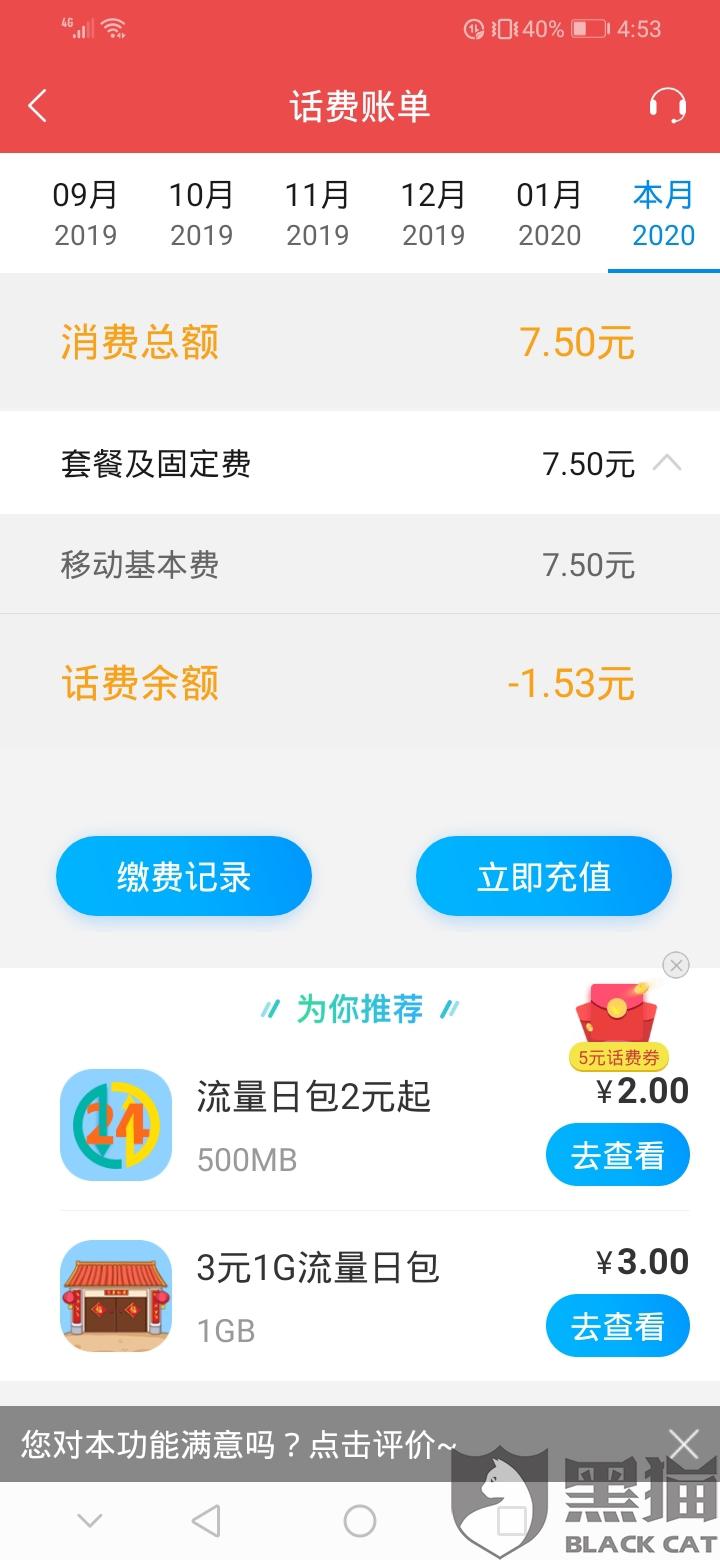
Task: Tap the system back triangle button
Action: (x=206, y=1521)
